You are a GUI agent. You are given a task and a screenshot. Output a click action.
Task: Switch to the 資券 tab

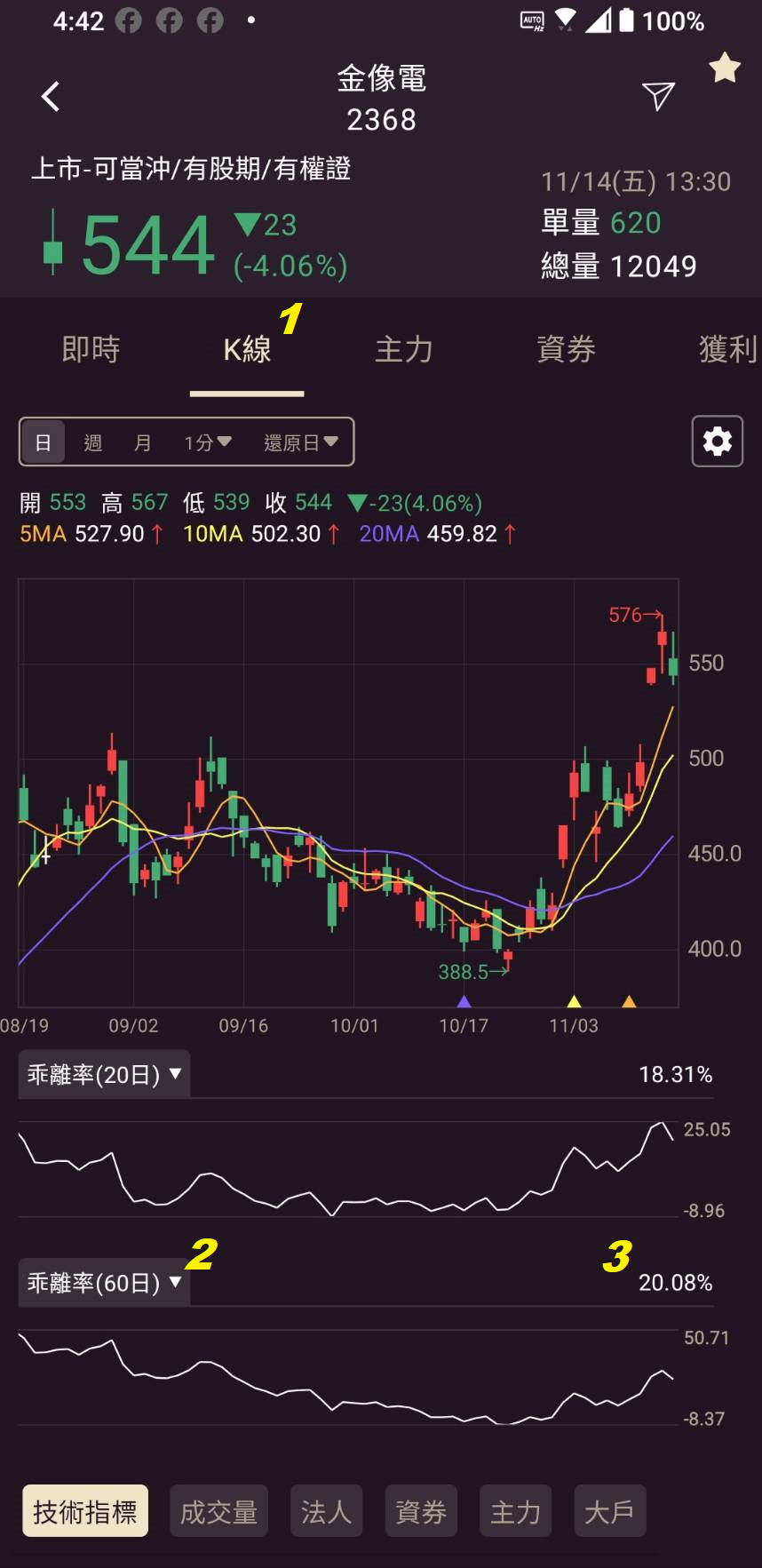click(566, 349)
